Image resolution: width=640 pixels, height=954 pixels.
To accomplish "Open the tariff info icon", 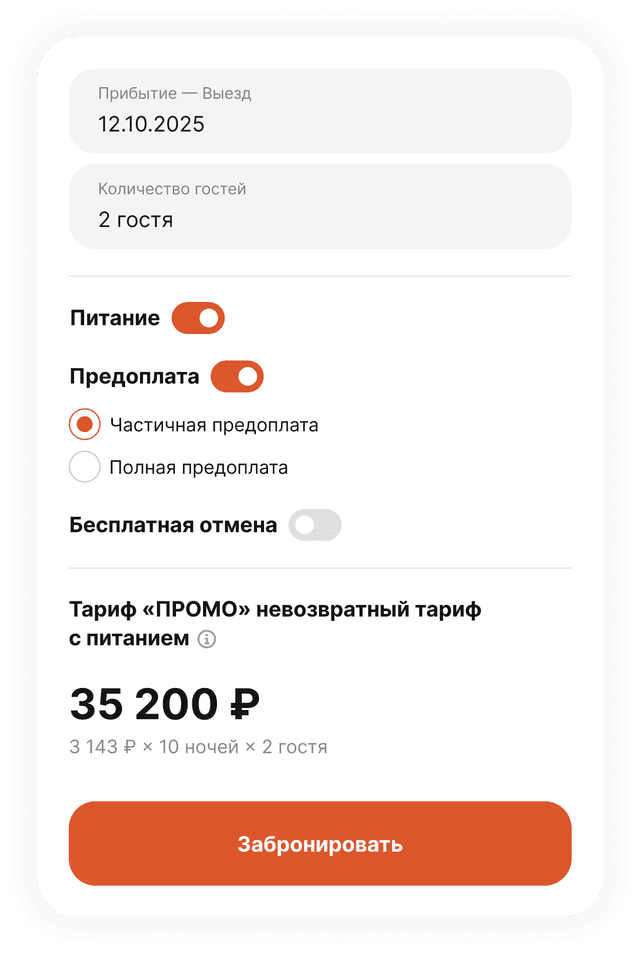I will (207, 639).
